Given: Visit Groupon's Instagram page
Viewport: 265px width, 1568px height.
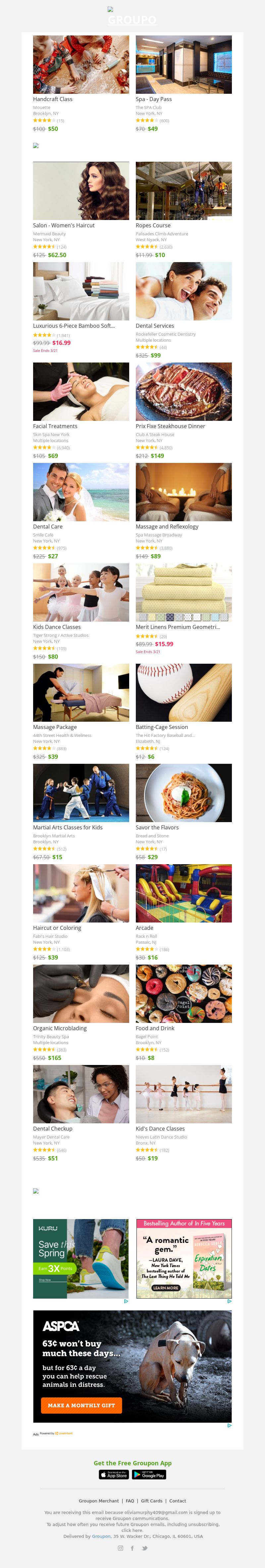Looking at the screenshot, I should 120,1548.
